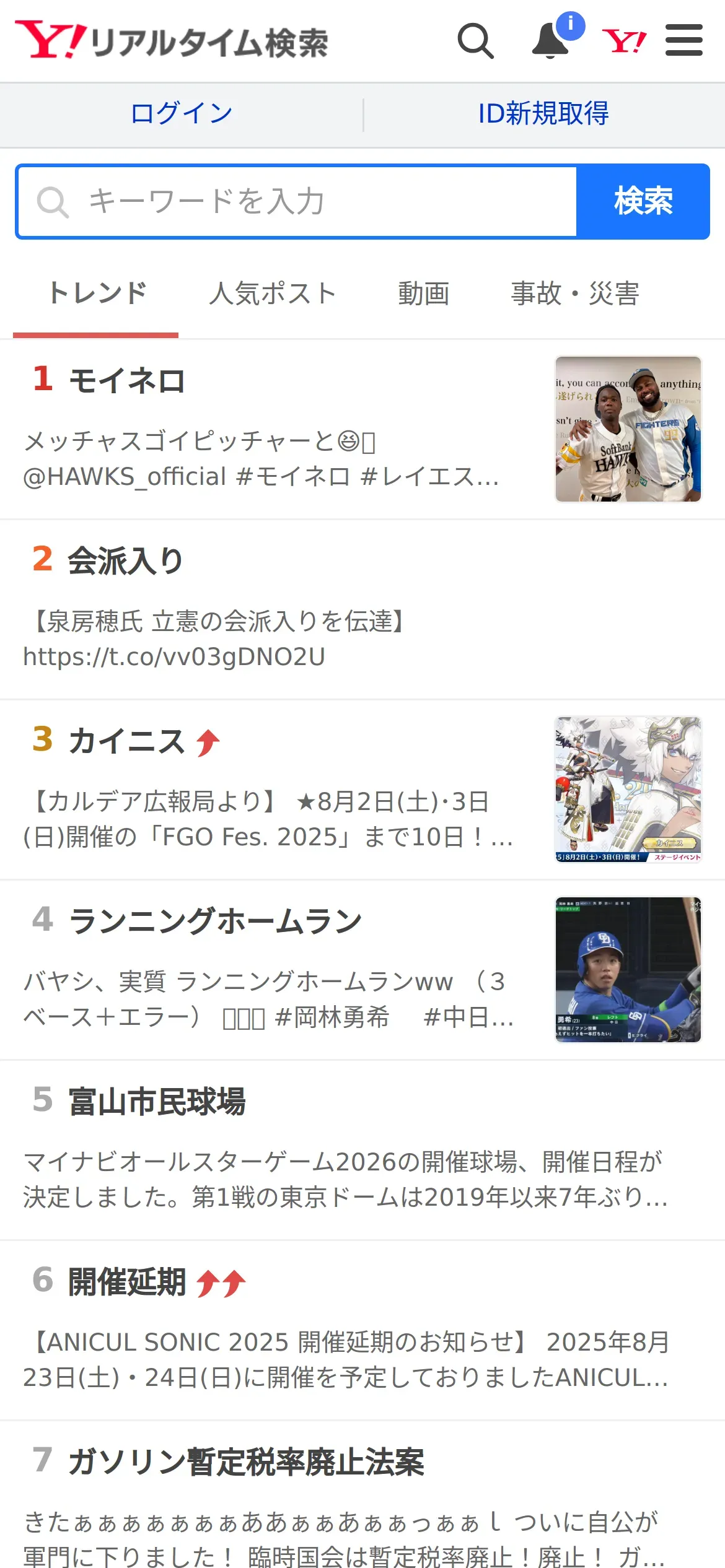The height and width of the screenshot is (1568, 725).
Task: Open trend #6 開催延期
Action: [x=127, y=1282]
